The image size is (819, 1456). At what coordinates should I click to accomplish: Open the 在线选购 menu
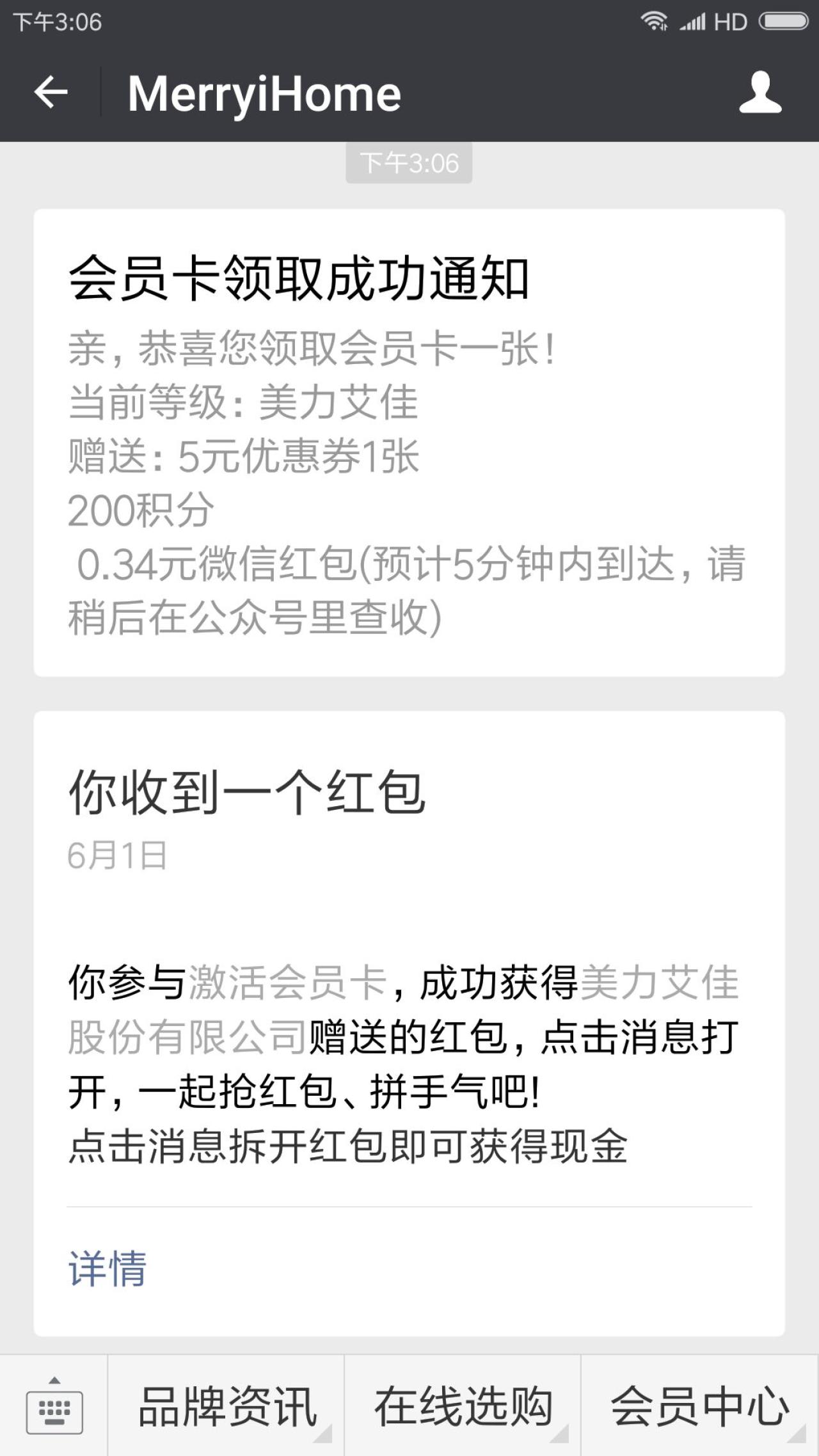click(463, 1407)
